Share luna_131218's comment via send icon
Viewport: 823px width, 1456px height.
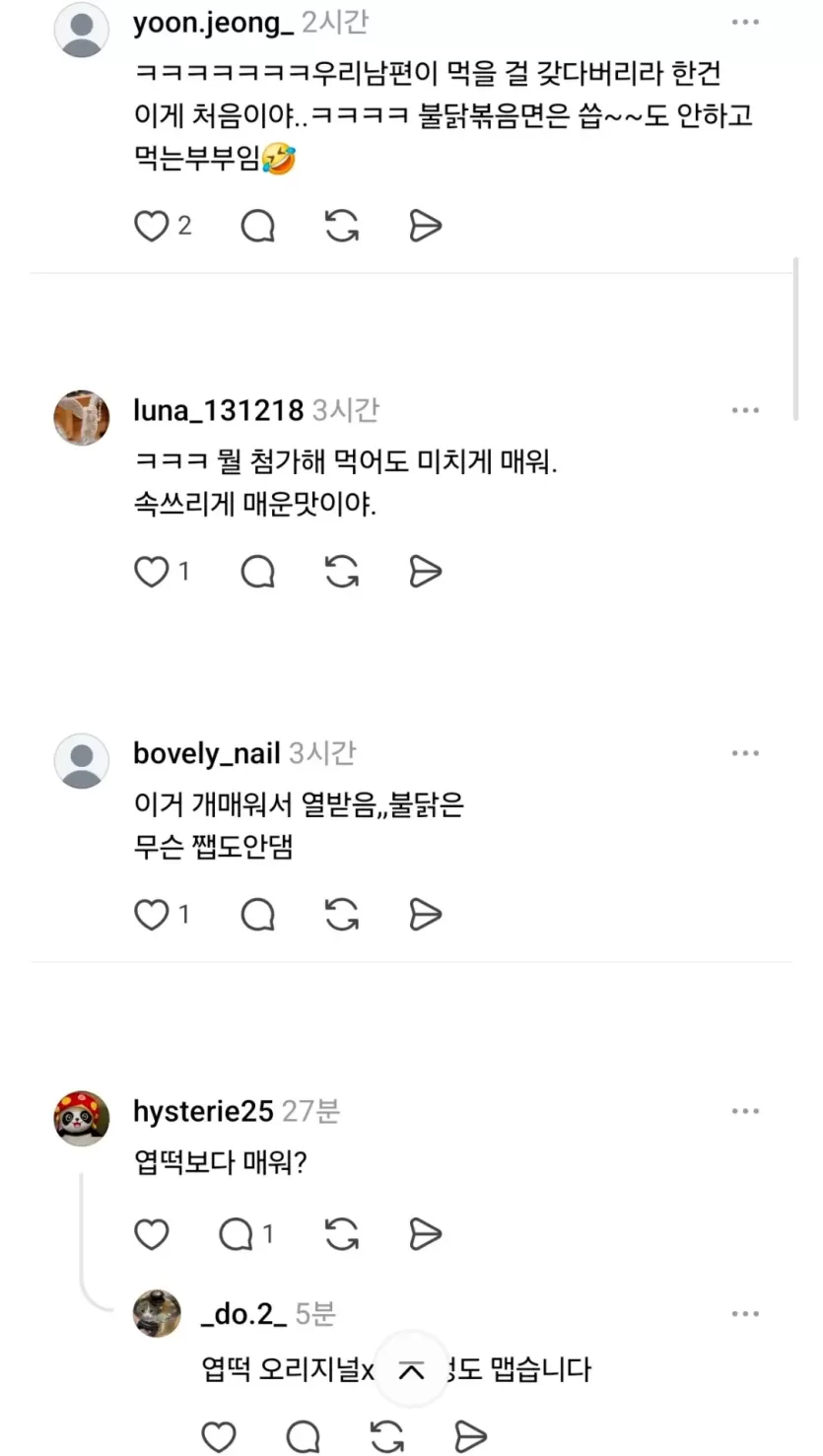(425, 572)
